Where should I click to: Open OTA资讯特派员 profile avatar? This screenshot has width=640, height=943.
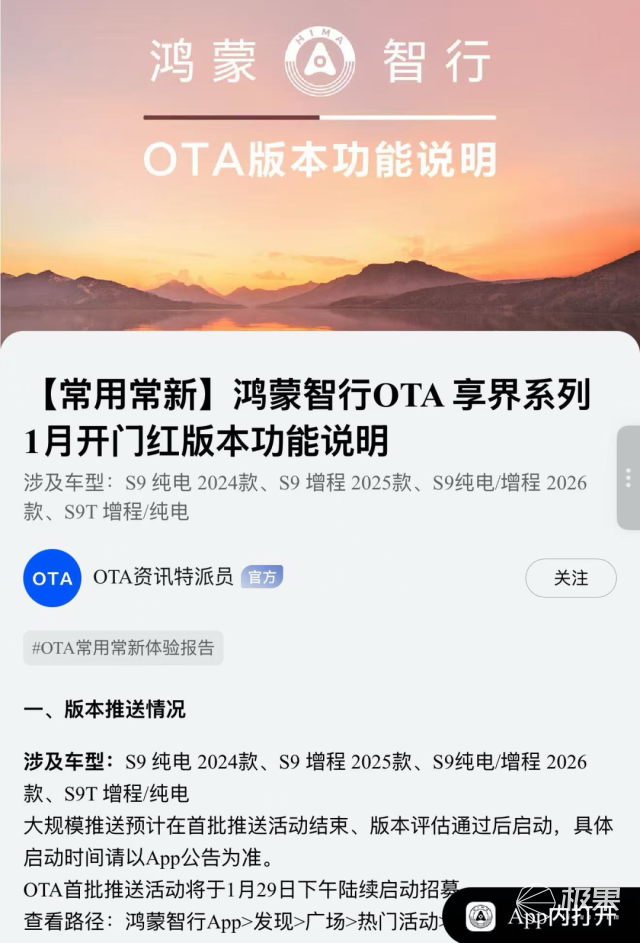pyautogui.click(x=52, y=578)
